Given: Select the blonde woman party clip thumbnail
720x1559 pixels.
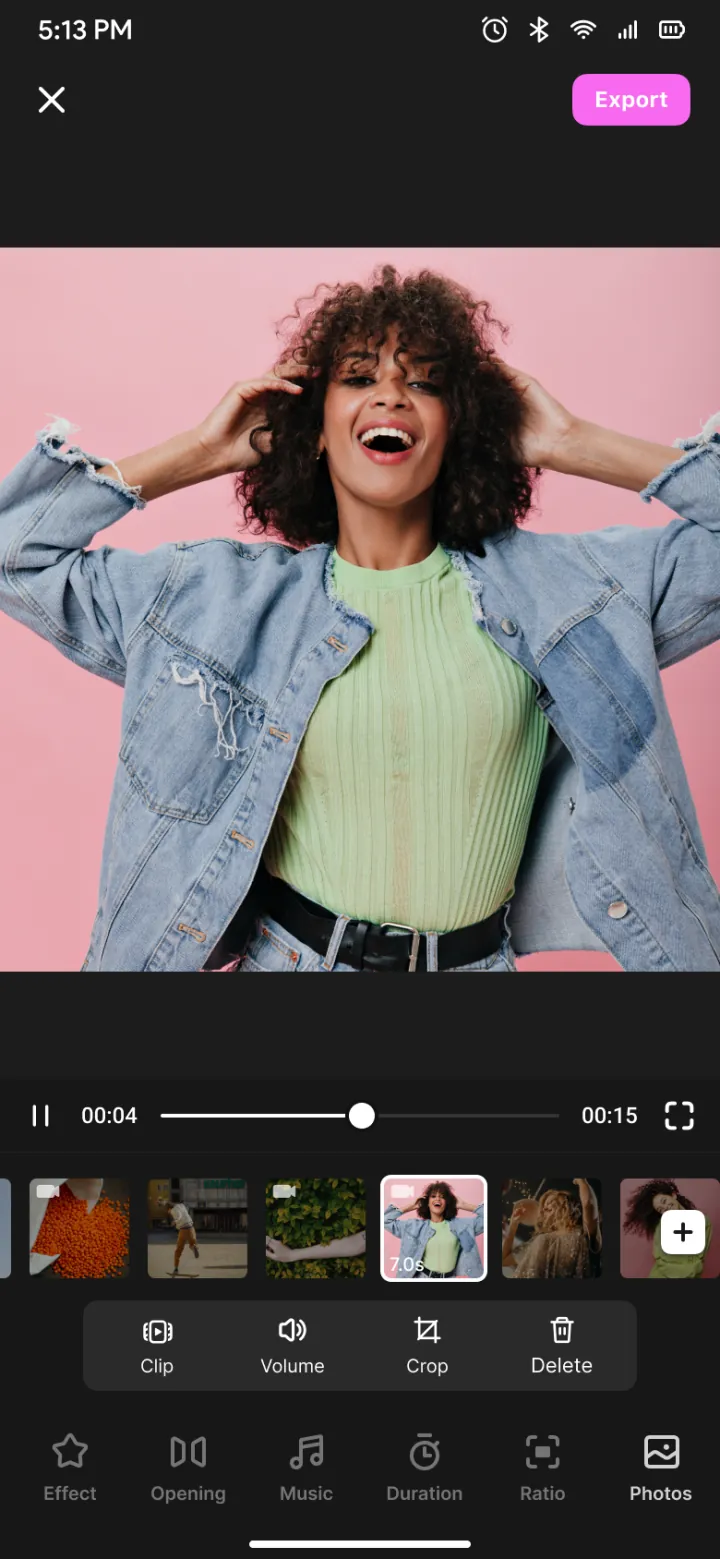Looking at the screenshot, I should [552, 1228].
